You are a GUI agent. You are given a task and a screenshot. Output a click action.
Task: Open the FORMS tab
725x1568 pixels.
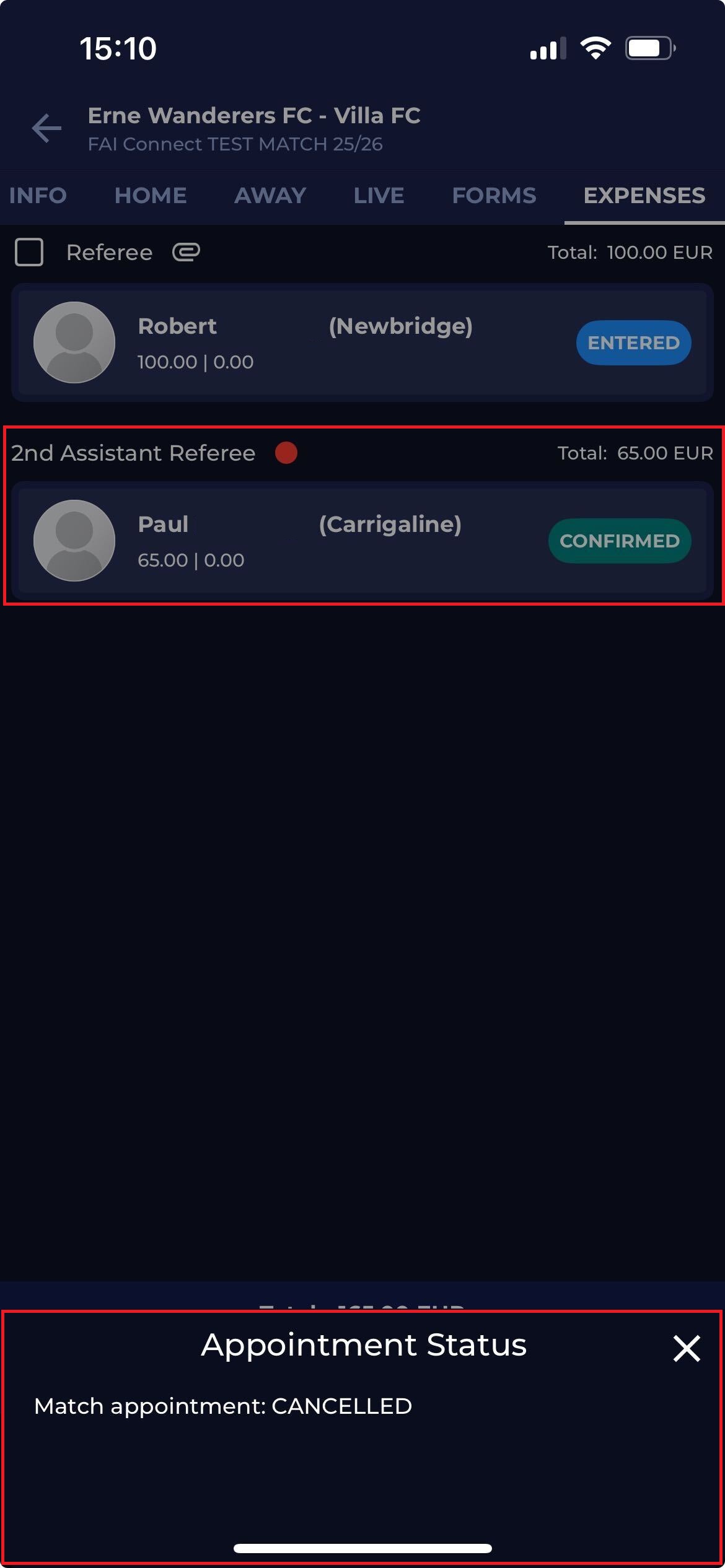(494, 196)
